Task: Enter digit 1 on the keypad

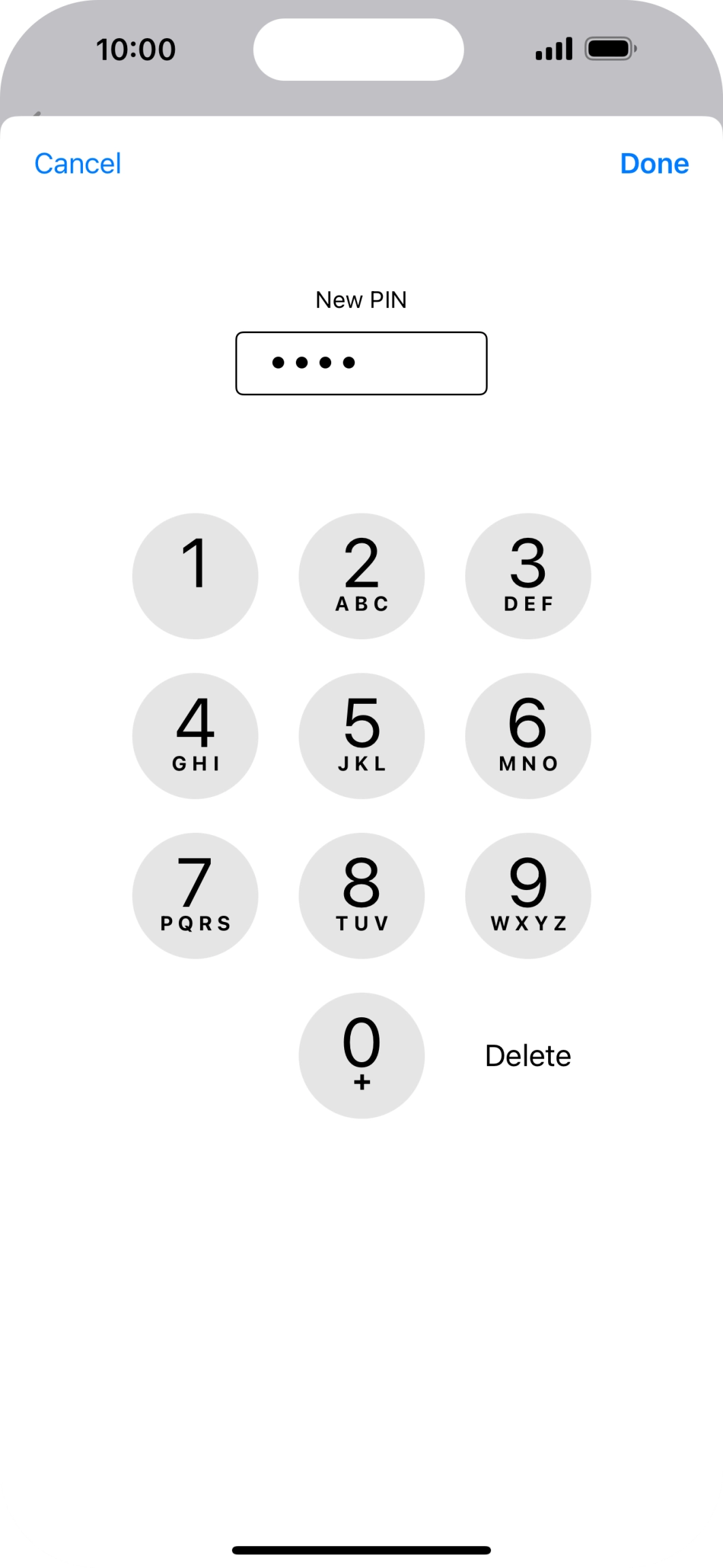Action: (195, 576)
